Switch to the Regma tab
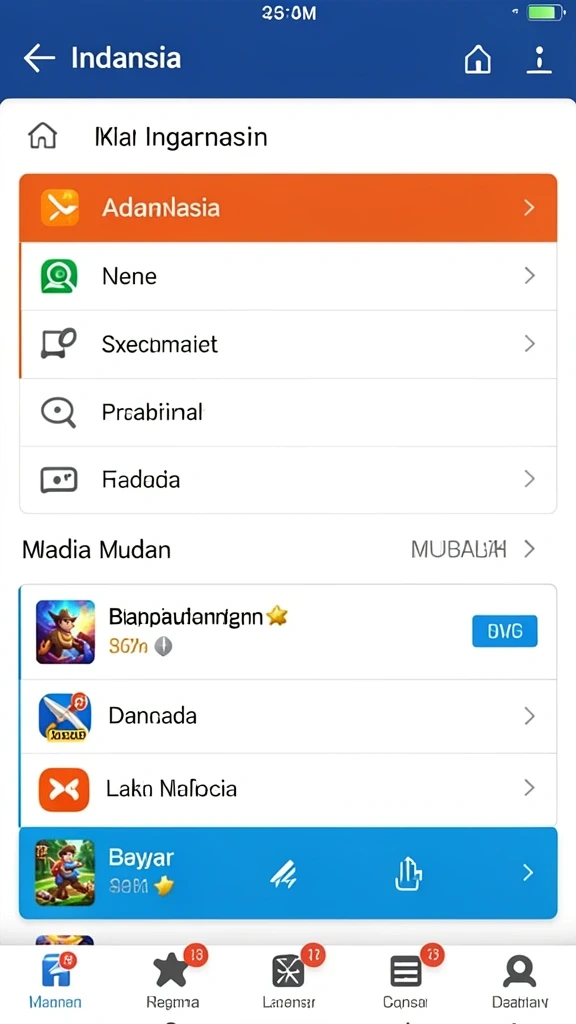 tap(172, 979)
